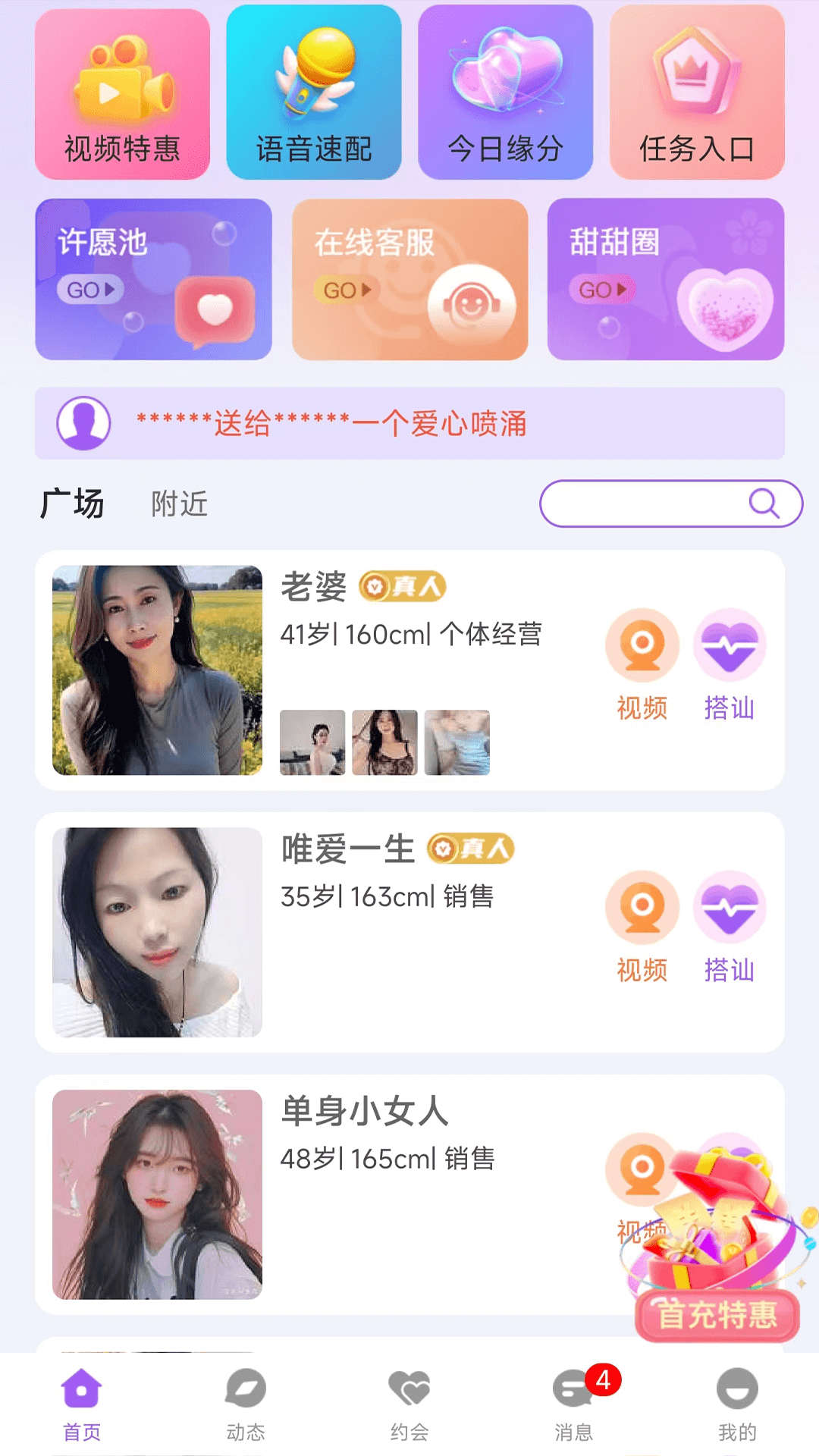The height and width of the screenshot is (1456, 819).
Task: Open the 视频特惠 video deals tile
Action: click(x=122, y=94)
